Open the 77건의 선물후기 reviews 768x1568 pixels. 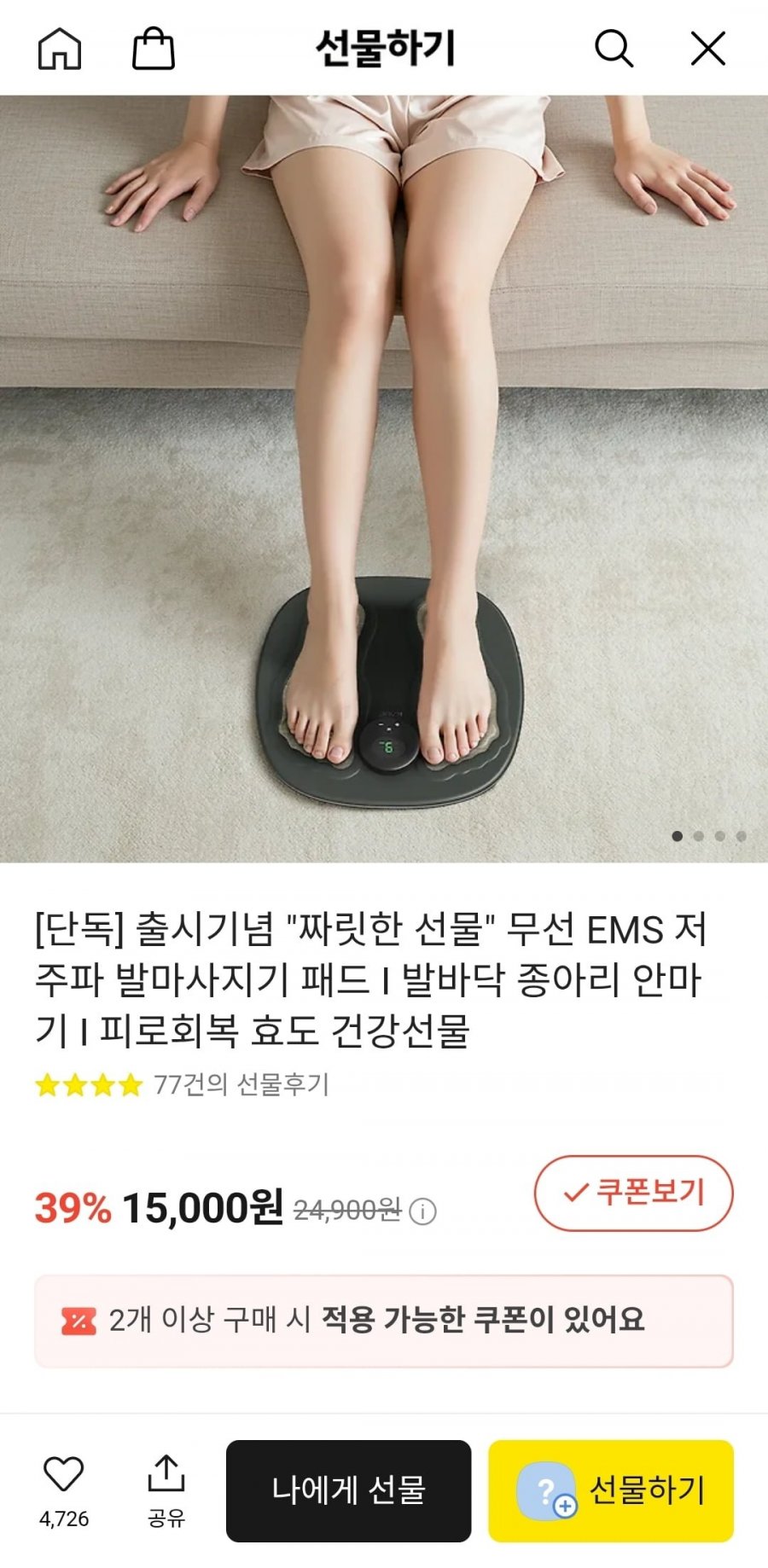pyautogui.click(x=241, y=1084)
